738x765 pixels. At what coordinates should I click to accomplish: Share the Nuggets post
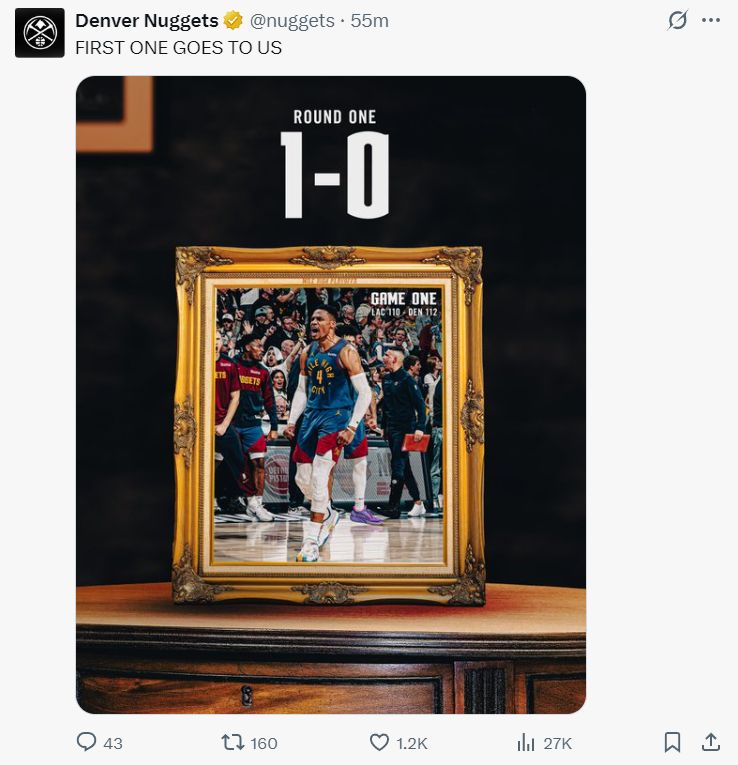(x=711, y=742)
